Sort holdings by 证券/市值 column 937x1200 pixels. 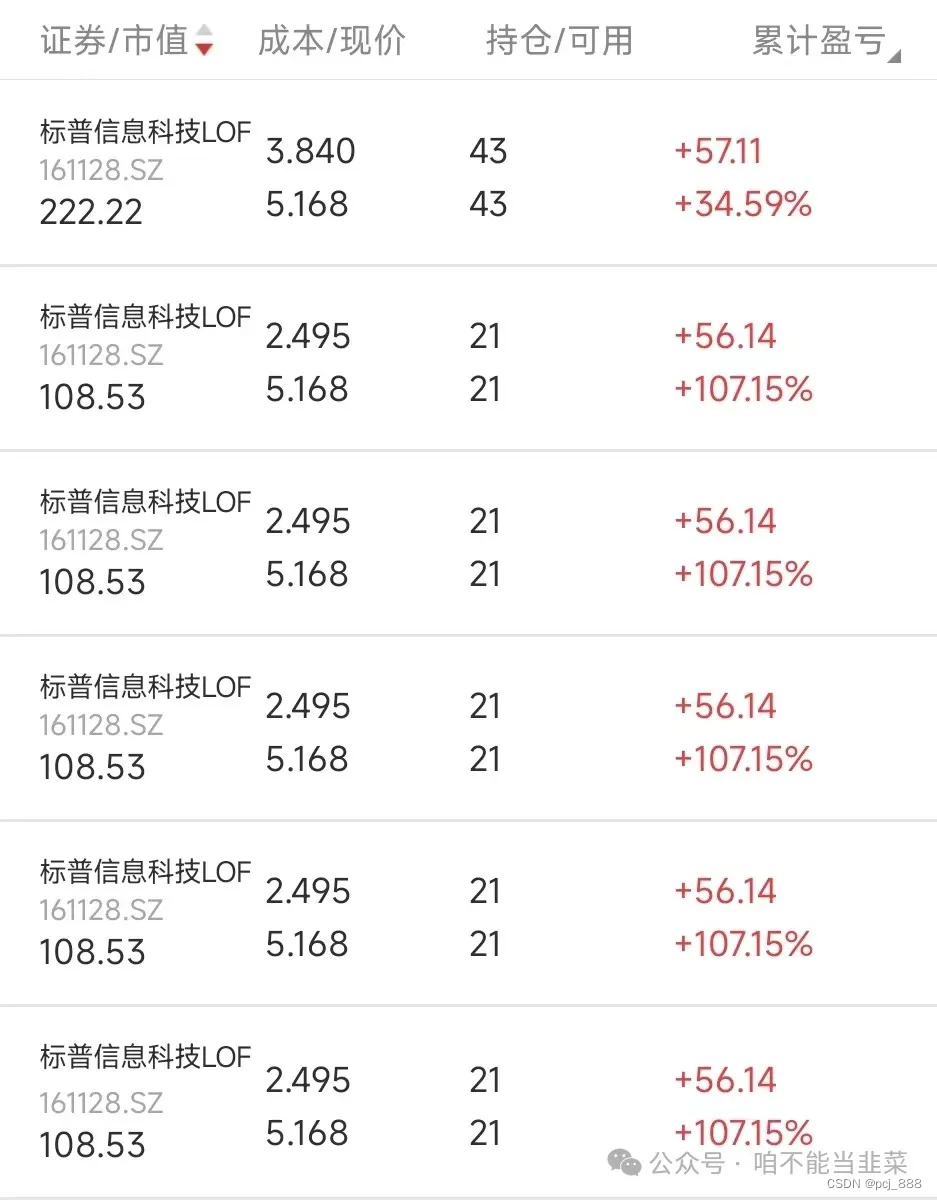(127, 41)
